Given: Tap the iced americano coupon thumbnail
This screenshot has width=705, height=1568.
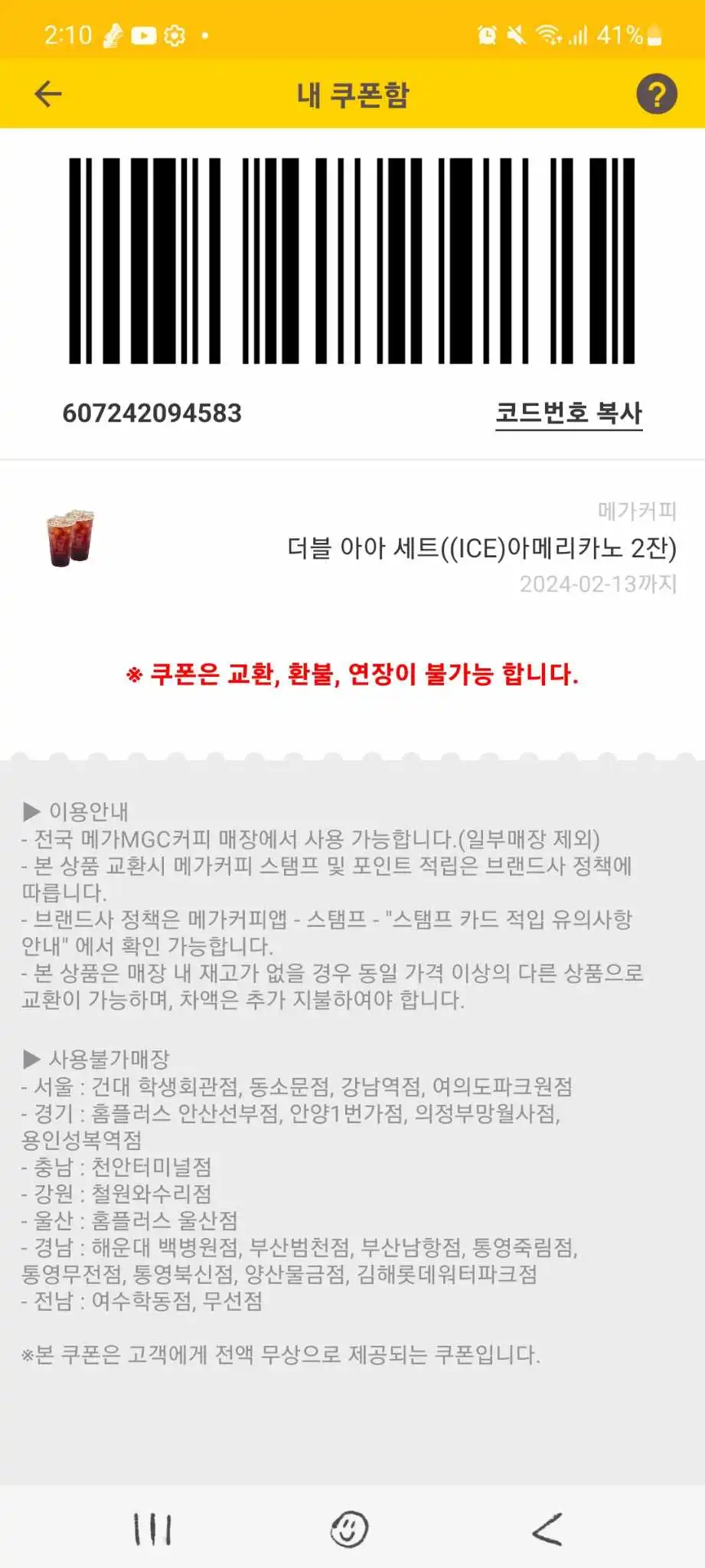Looking at the screenshot, I should coord(70,539).
